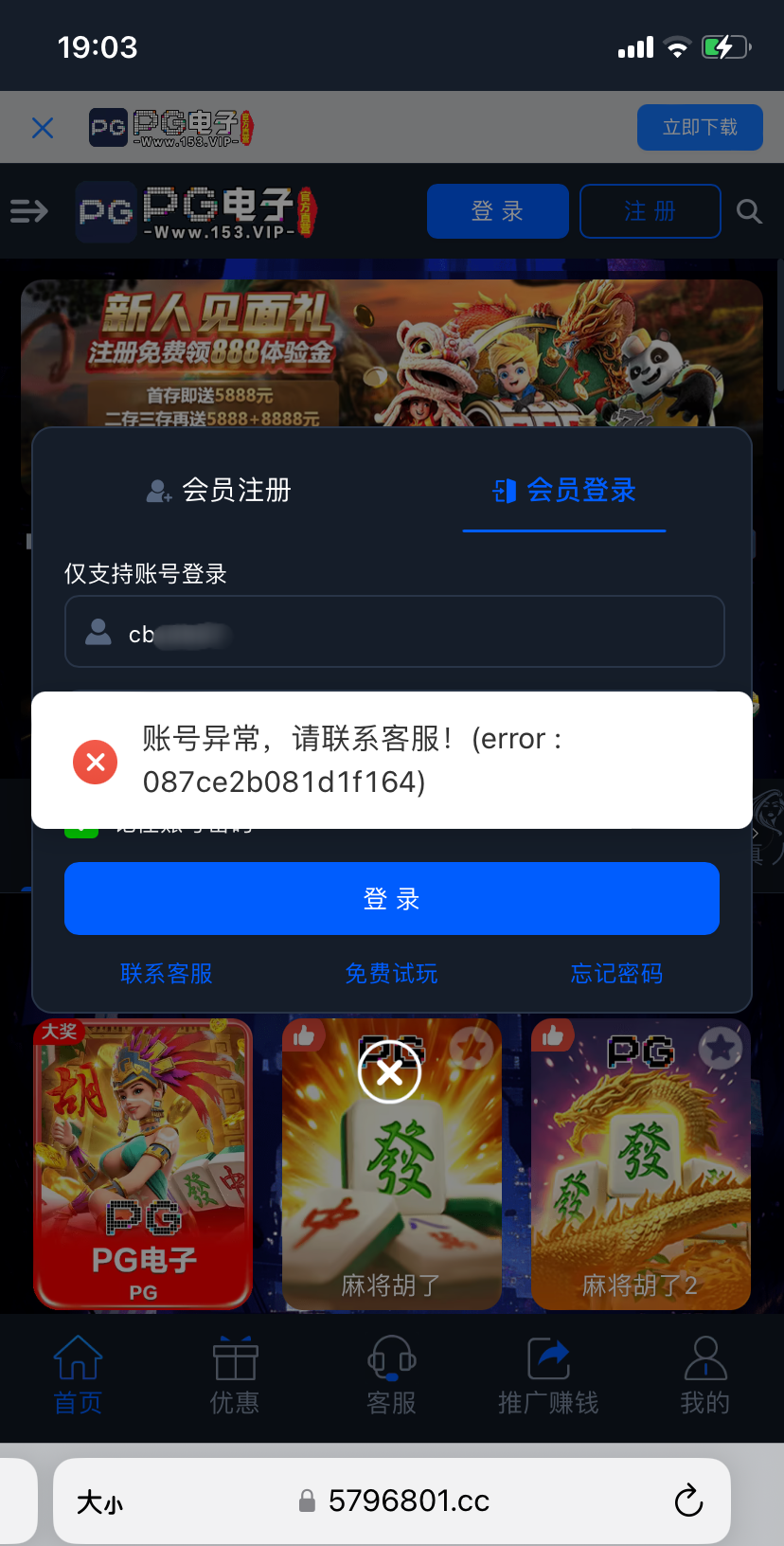This screenshot has height=1546, width=784.
Task: Open the 麻将胡了2 game tile
Action: coord(640,1165)
